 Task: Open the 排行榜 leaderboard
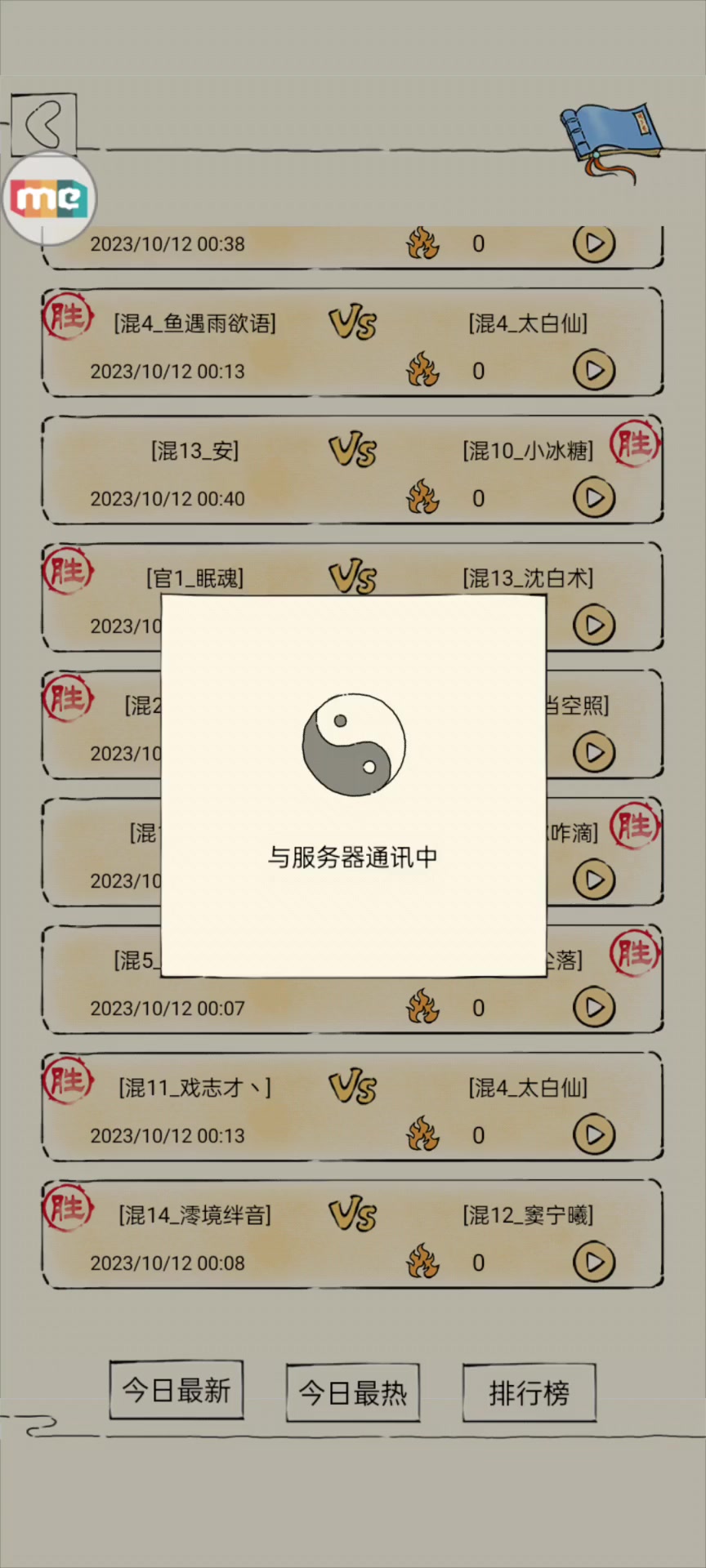(x=529, y=1392)
